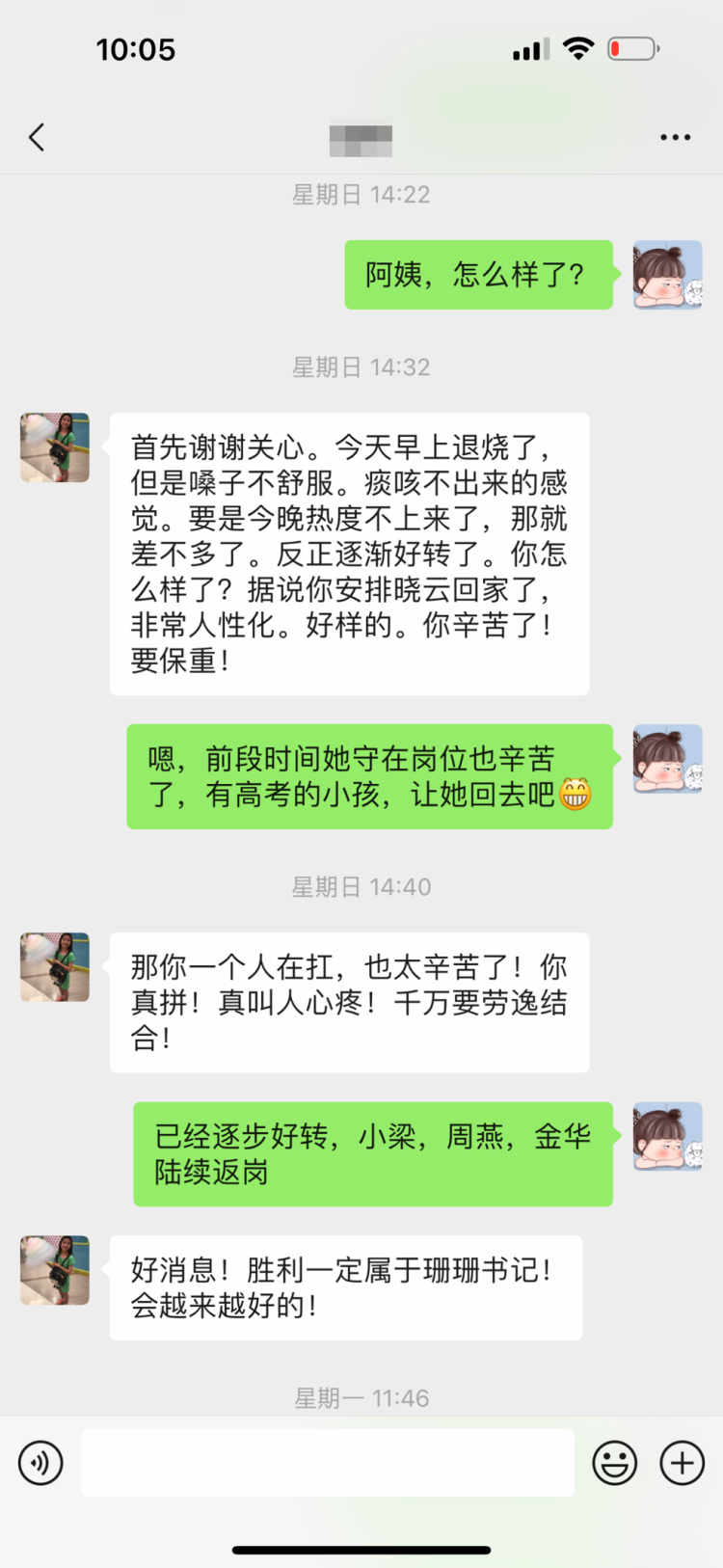
Task: Open contact avatar beside 首先谢谢关心 message
Action: (x=55, y=447)
